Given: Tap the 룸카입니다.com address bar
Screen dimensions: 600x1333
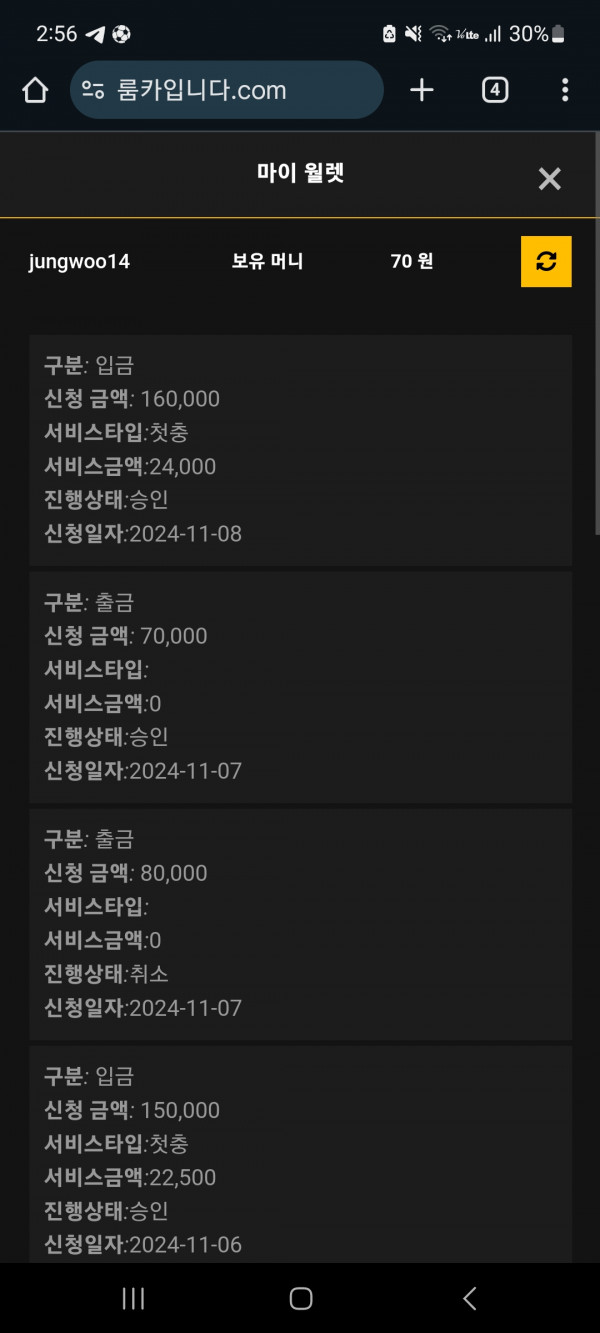Looking at the screenshot, I should (x=227, y=90).
